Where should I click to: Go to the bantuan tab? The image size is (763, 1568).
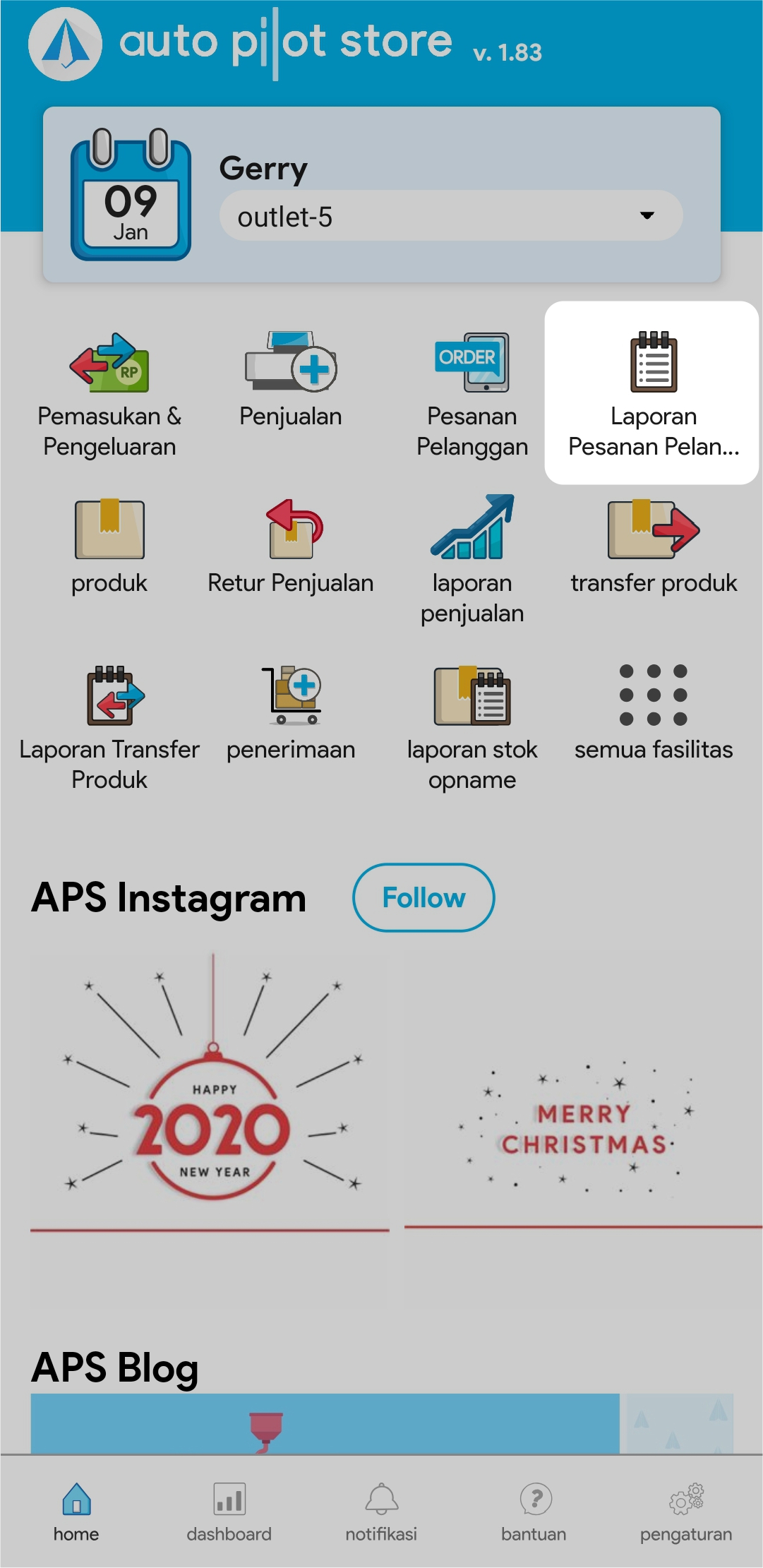point(534,1512)
